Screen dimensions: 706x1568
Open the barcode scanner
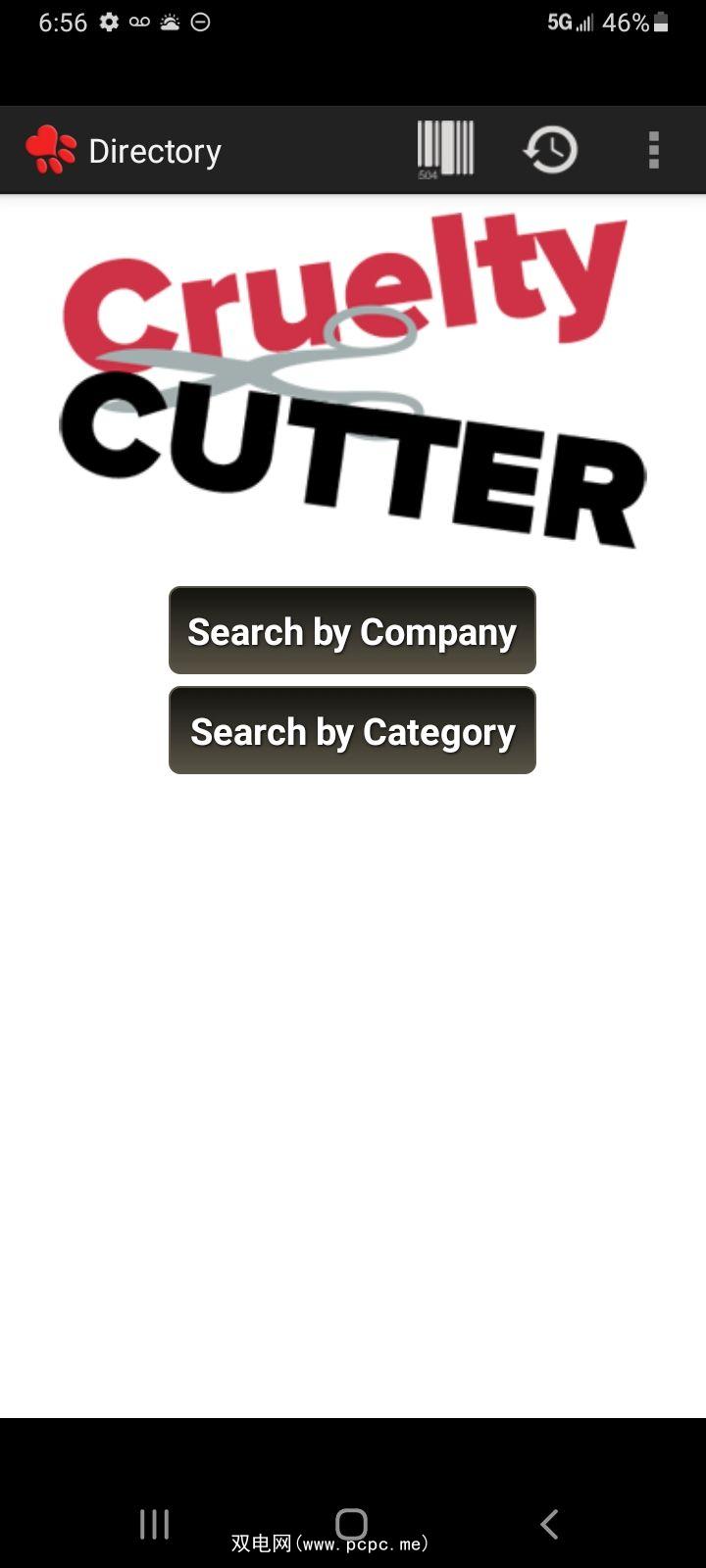click(445, 150)
